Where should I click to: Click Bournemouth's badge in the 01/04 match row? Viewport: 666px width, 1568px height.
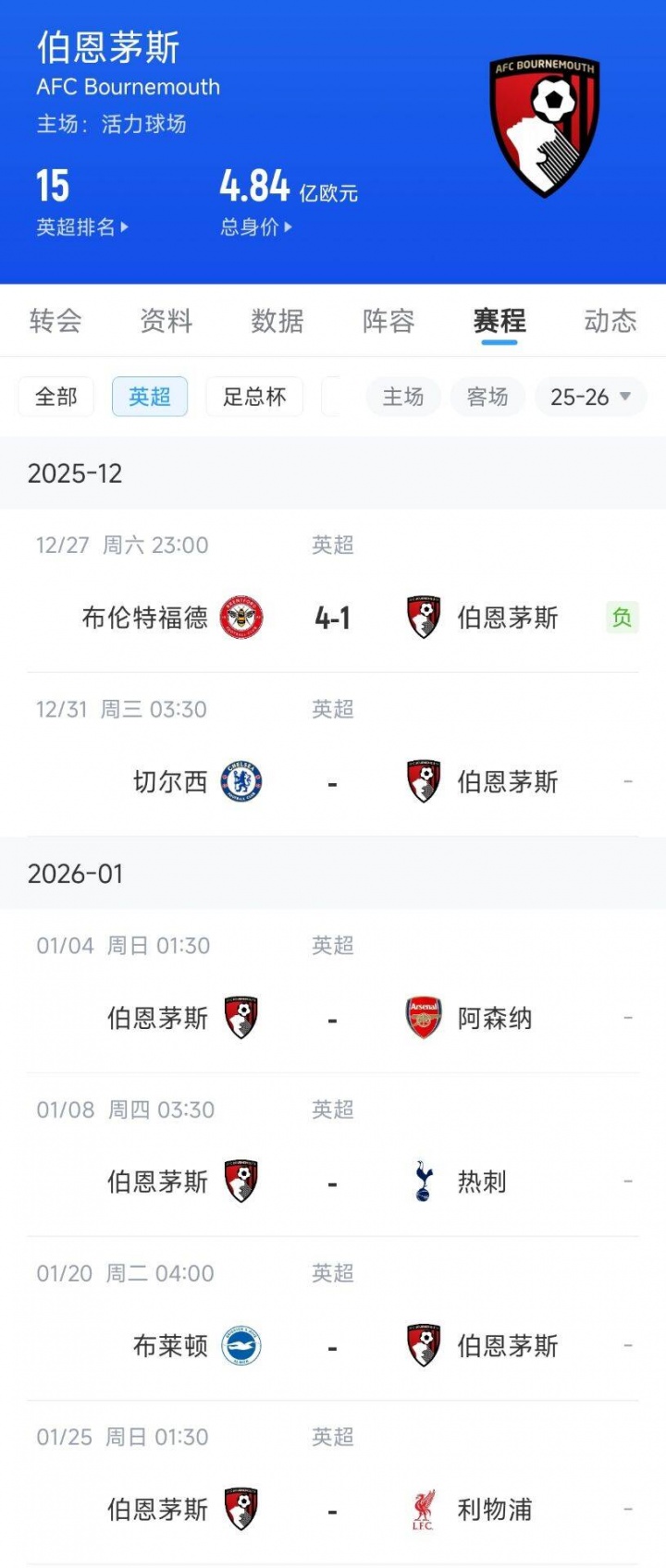pos(240,1016)
